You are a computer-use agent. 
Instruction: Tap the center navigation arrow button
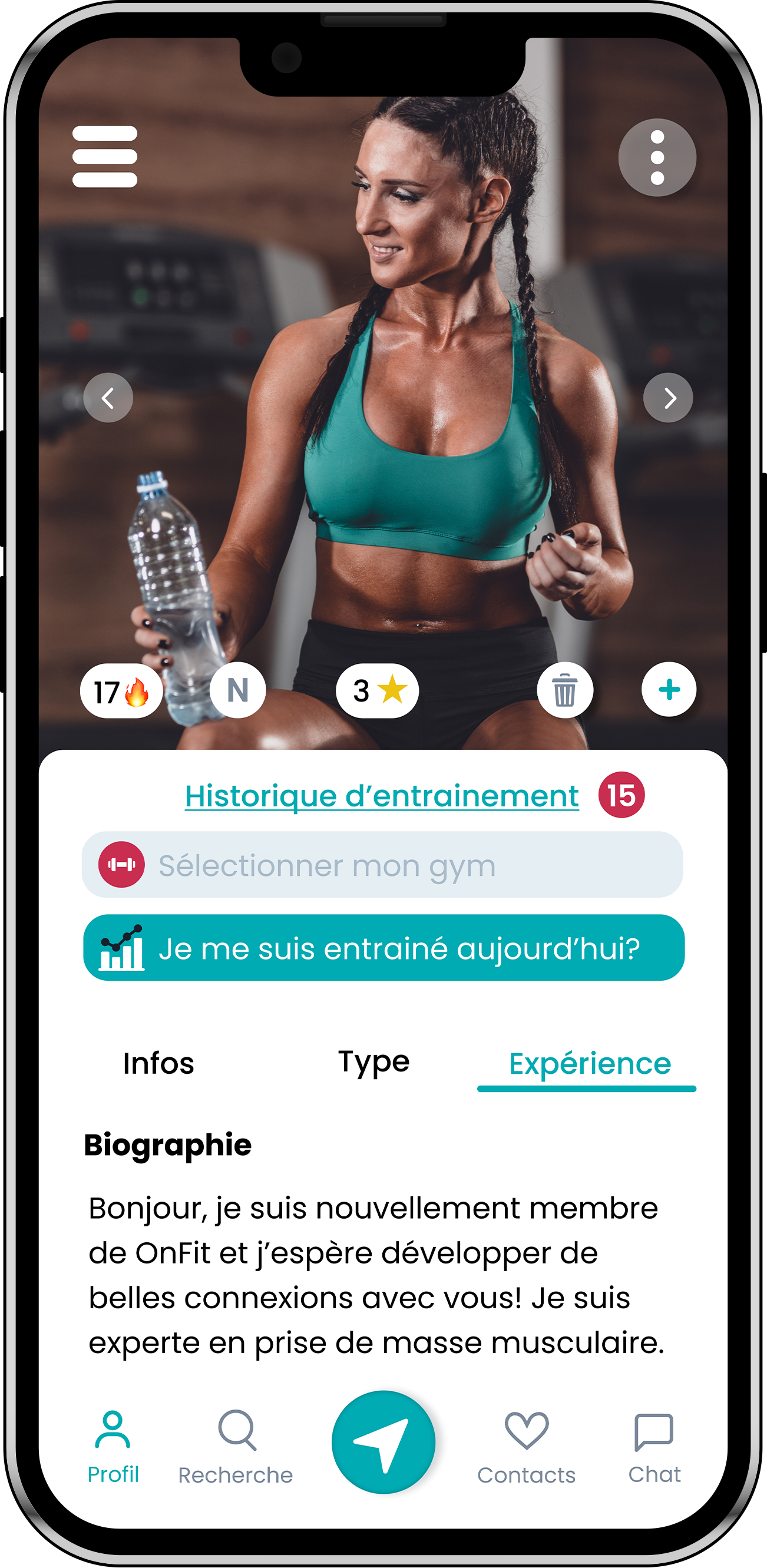pyautogui.click(x=383, y=1443)
